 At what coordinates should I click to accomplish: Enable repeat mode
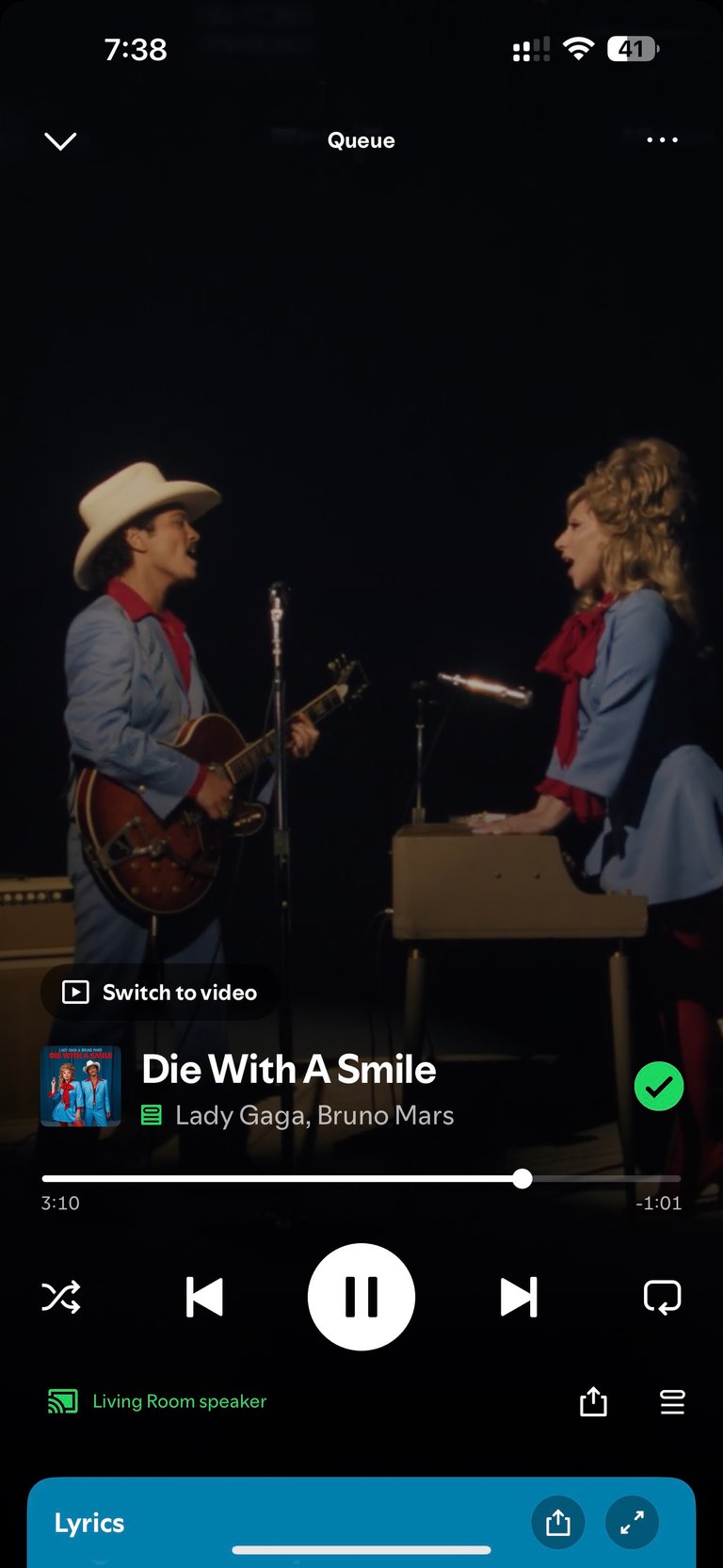(662, 1297)
